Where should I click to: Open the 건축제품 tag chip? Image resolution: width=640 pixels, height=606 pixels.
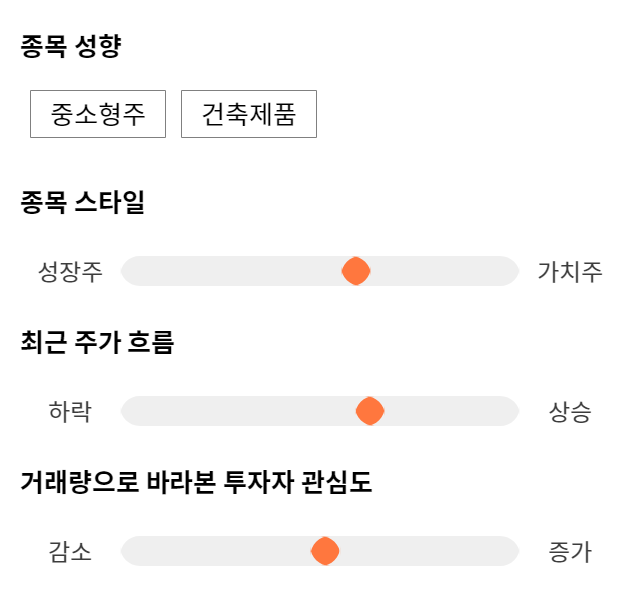(249, 114)
